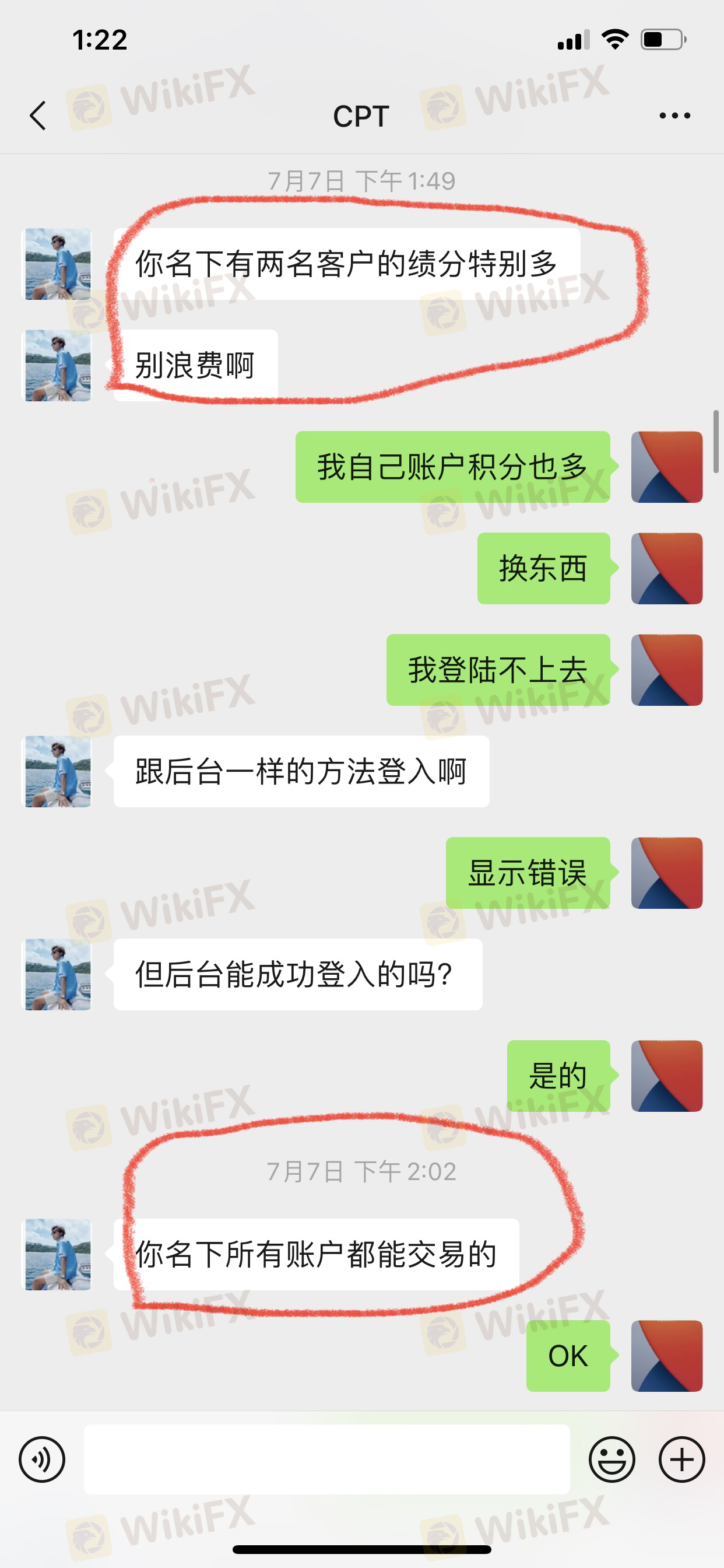The height and width of the screenshot is (1568, 724).
Task: Open the CPT chat options menu
Action: tap(674, 116)
